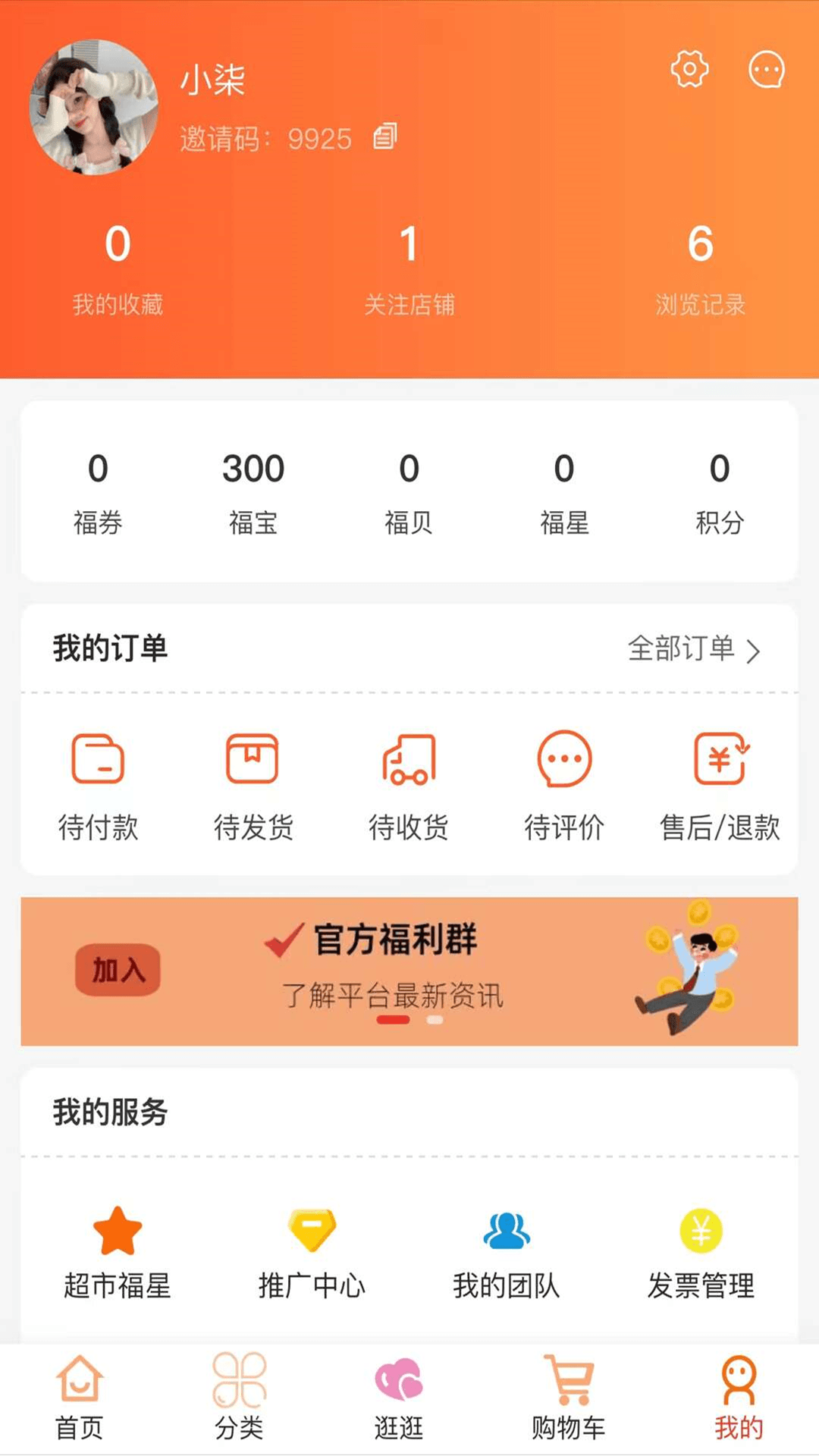The height and width of the screenshot is (1456, 819).
Task: Click the 待评价 pending review icon
Action: tap(563, 785)
